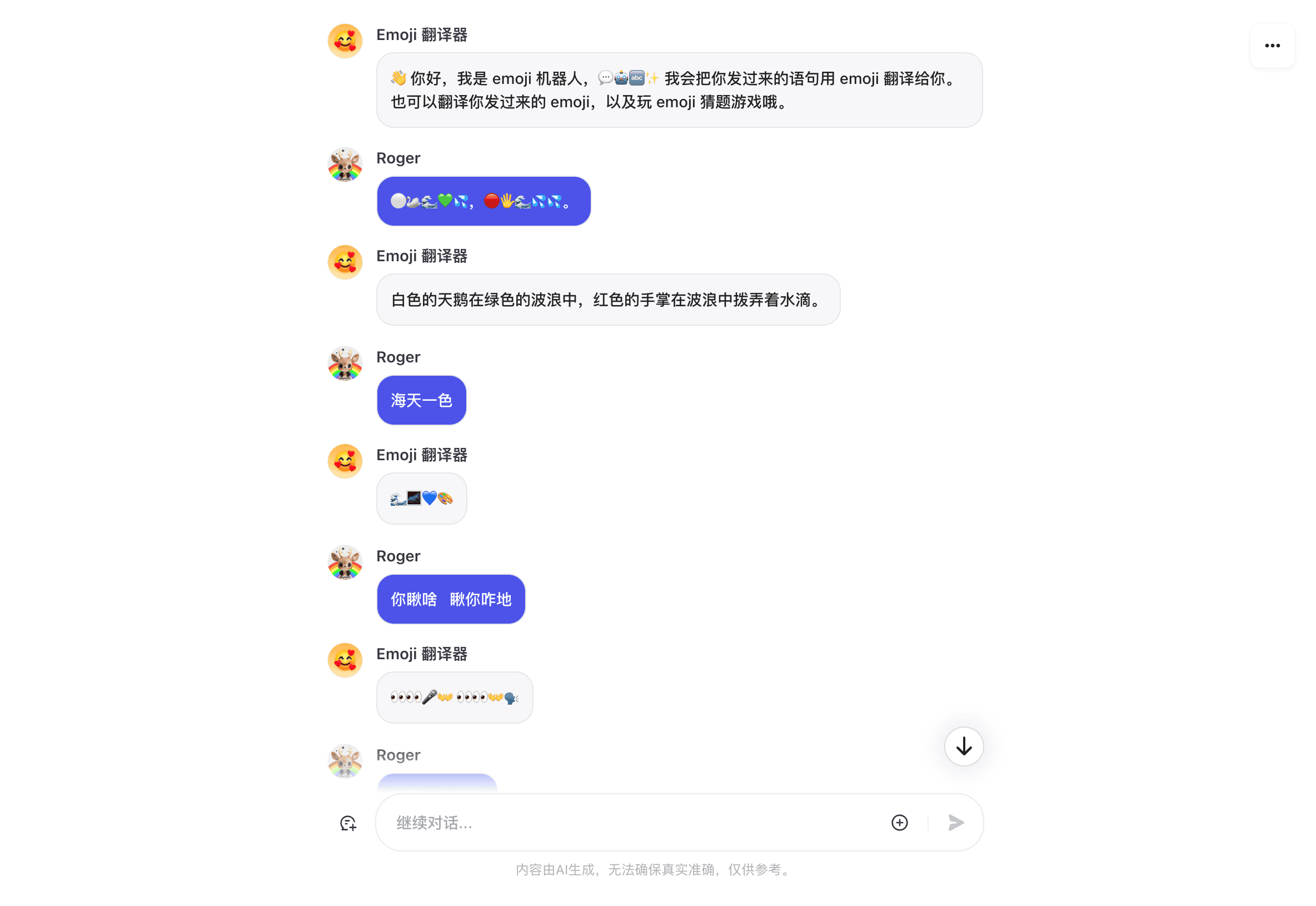Start a new chat conversation icon
Viewport: 1316px width, 906px height.
point(348,823)
